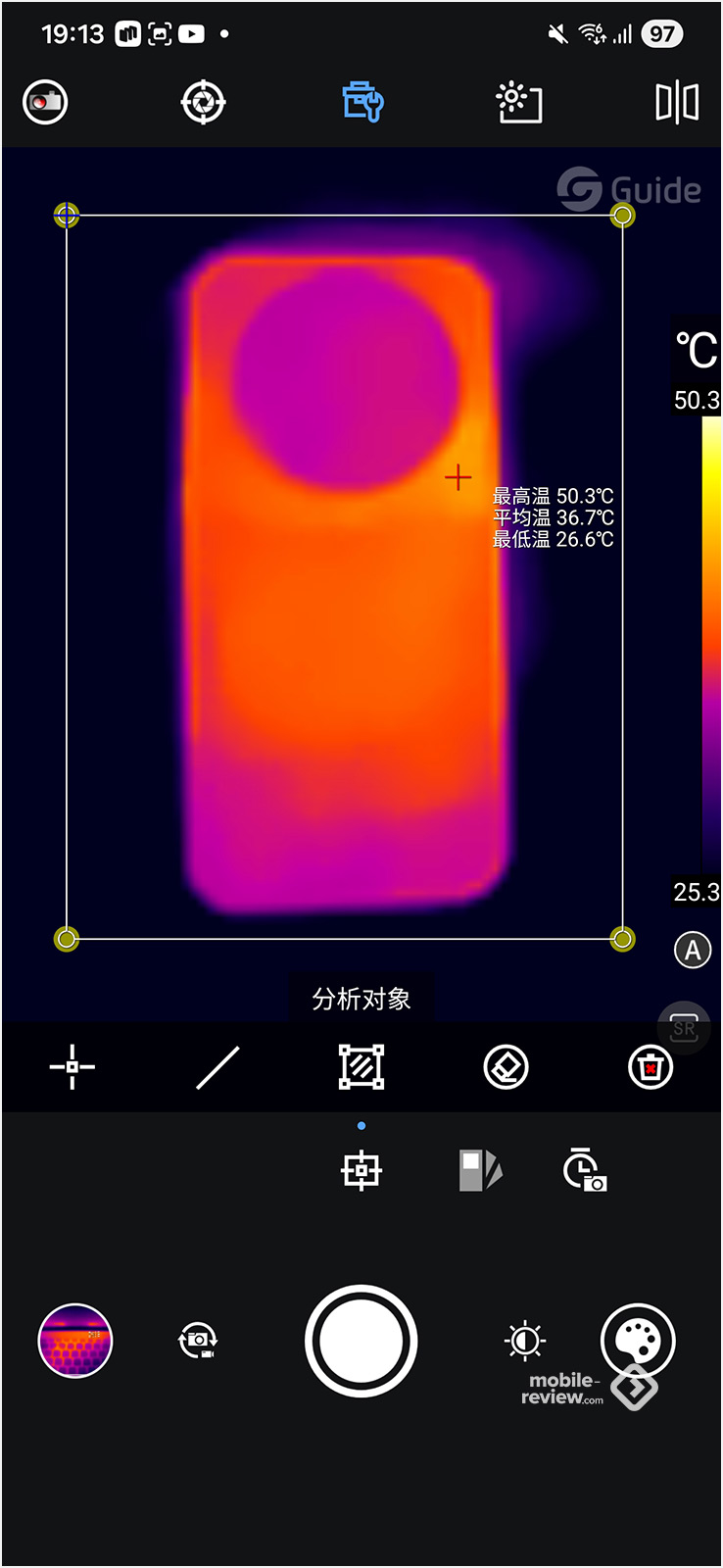The image size is (723, 1568).
Task: Open the gallery thumbnail of last capture
Action: [x=75, y=1341]
